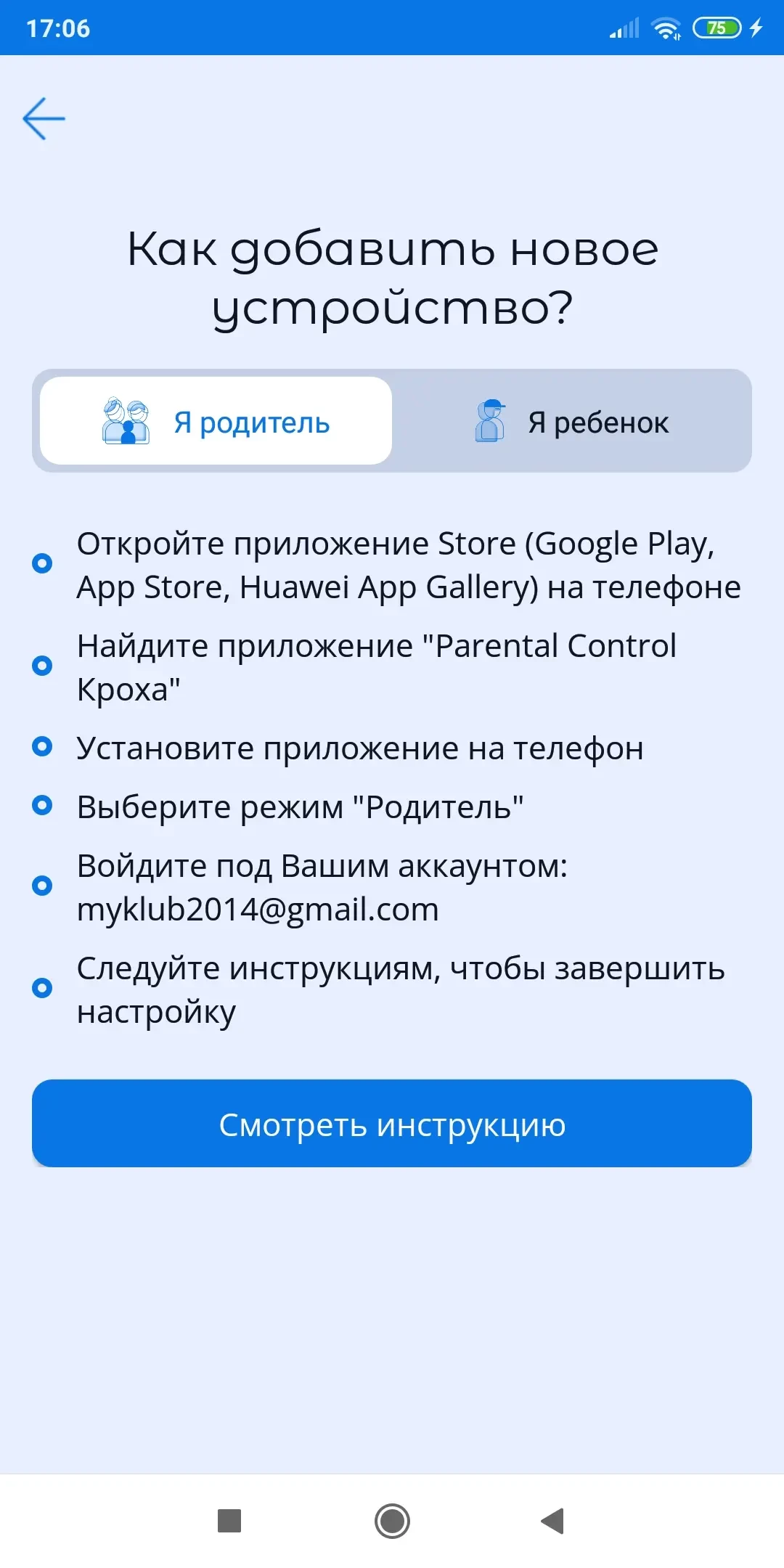Go back using the top-left arrow
This screenshot has height=1568, width=784.
click(44, 118)
